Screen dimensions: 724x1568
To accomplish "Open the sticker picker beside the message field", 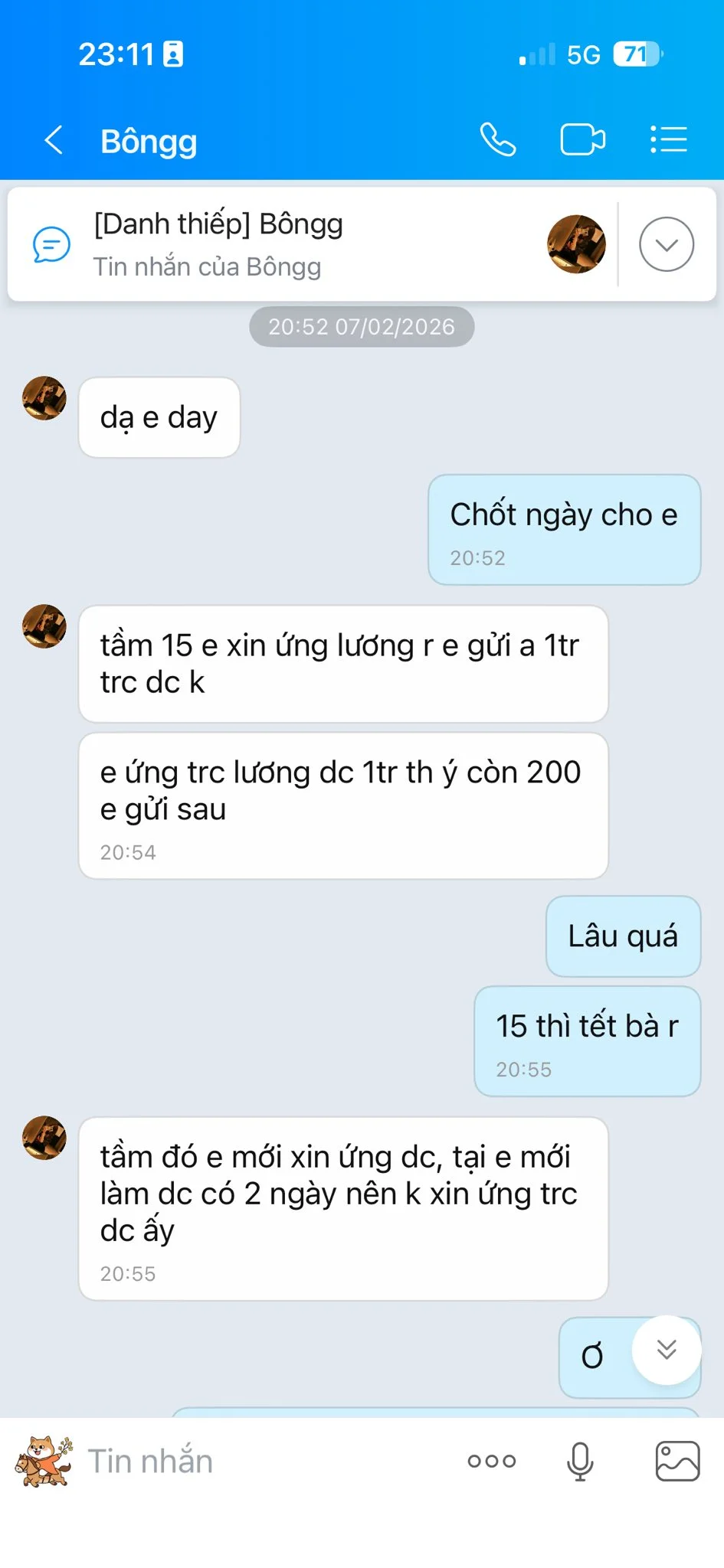I will (x=44, y=1461).
